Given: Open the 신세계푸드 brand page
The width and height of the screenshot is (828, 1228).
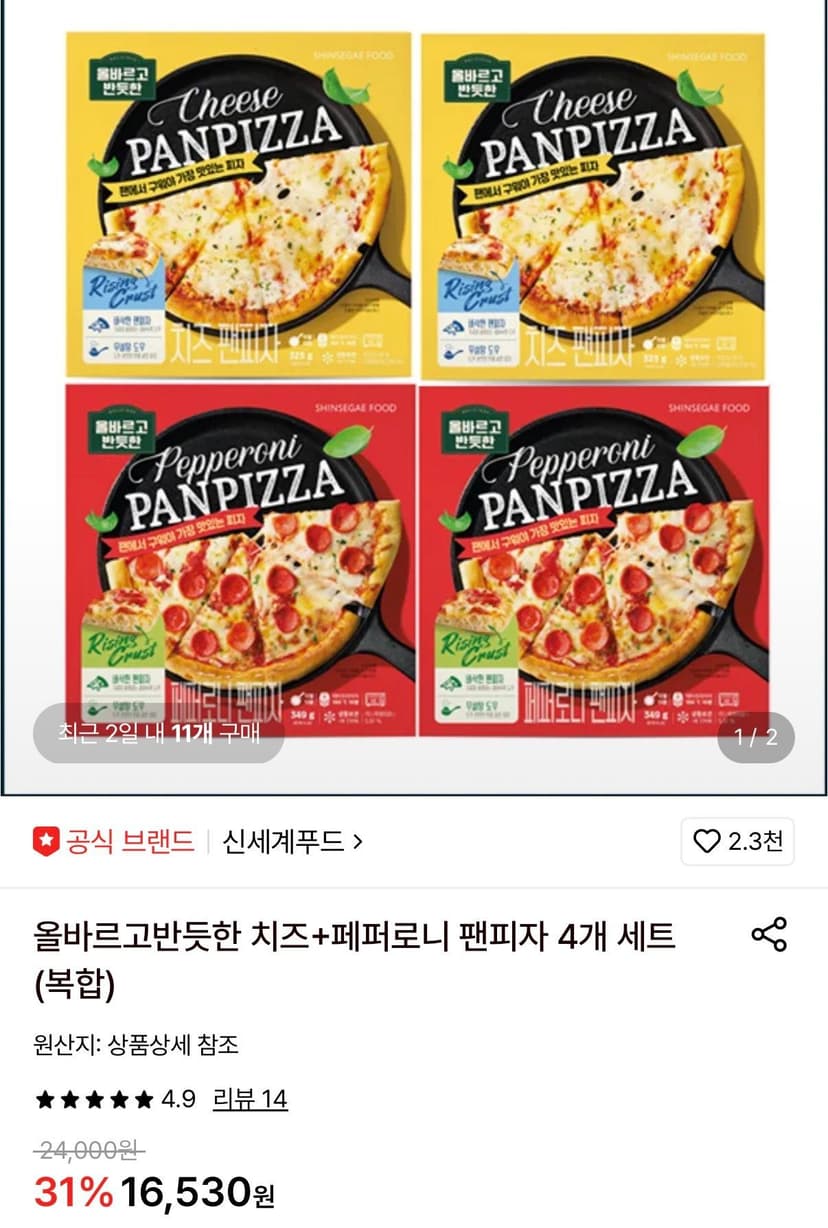Looking at the screenshot, I should pos(293,841).
